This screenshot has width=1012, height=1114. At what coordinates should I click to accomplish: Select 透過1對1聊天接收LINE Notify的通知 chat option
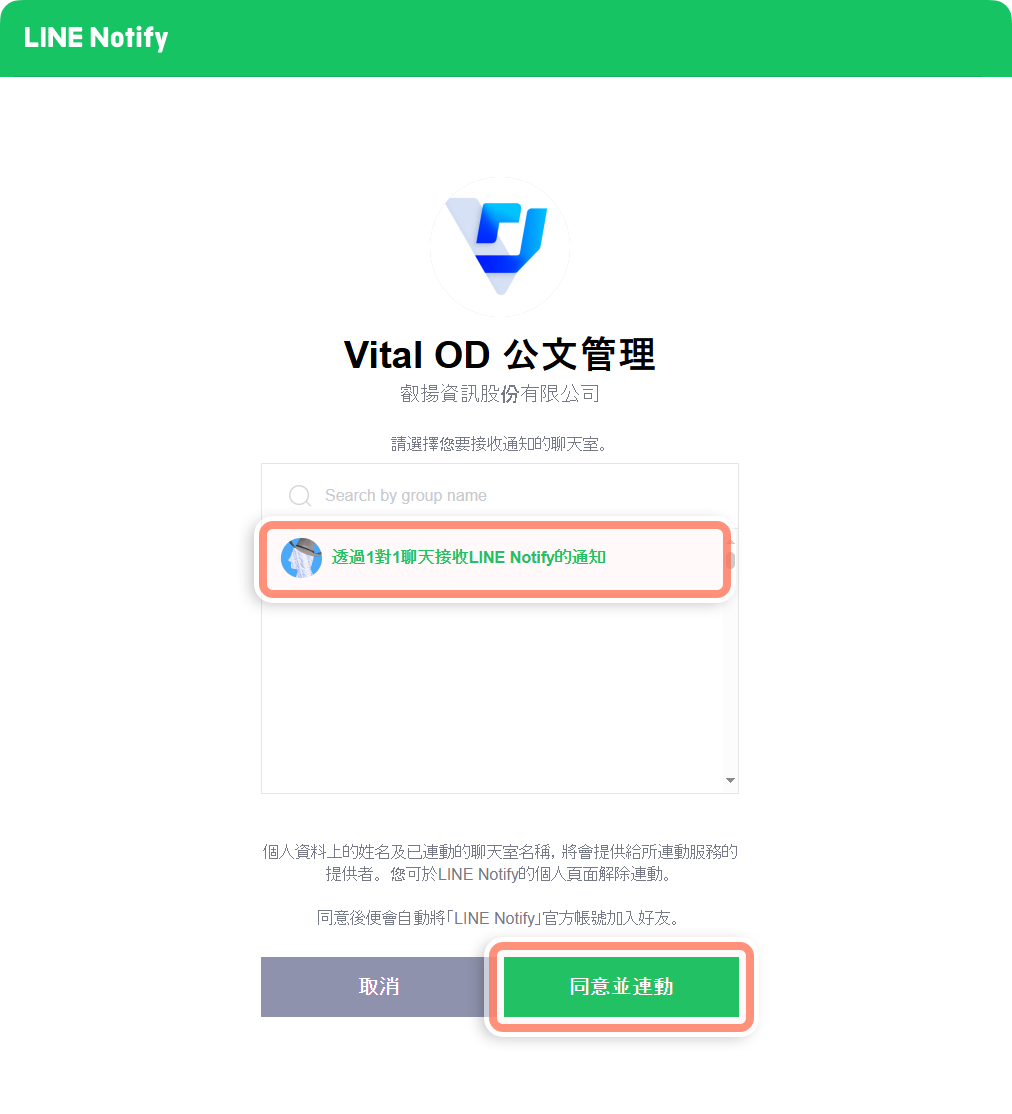[468, 558]
